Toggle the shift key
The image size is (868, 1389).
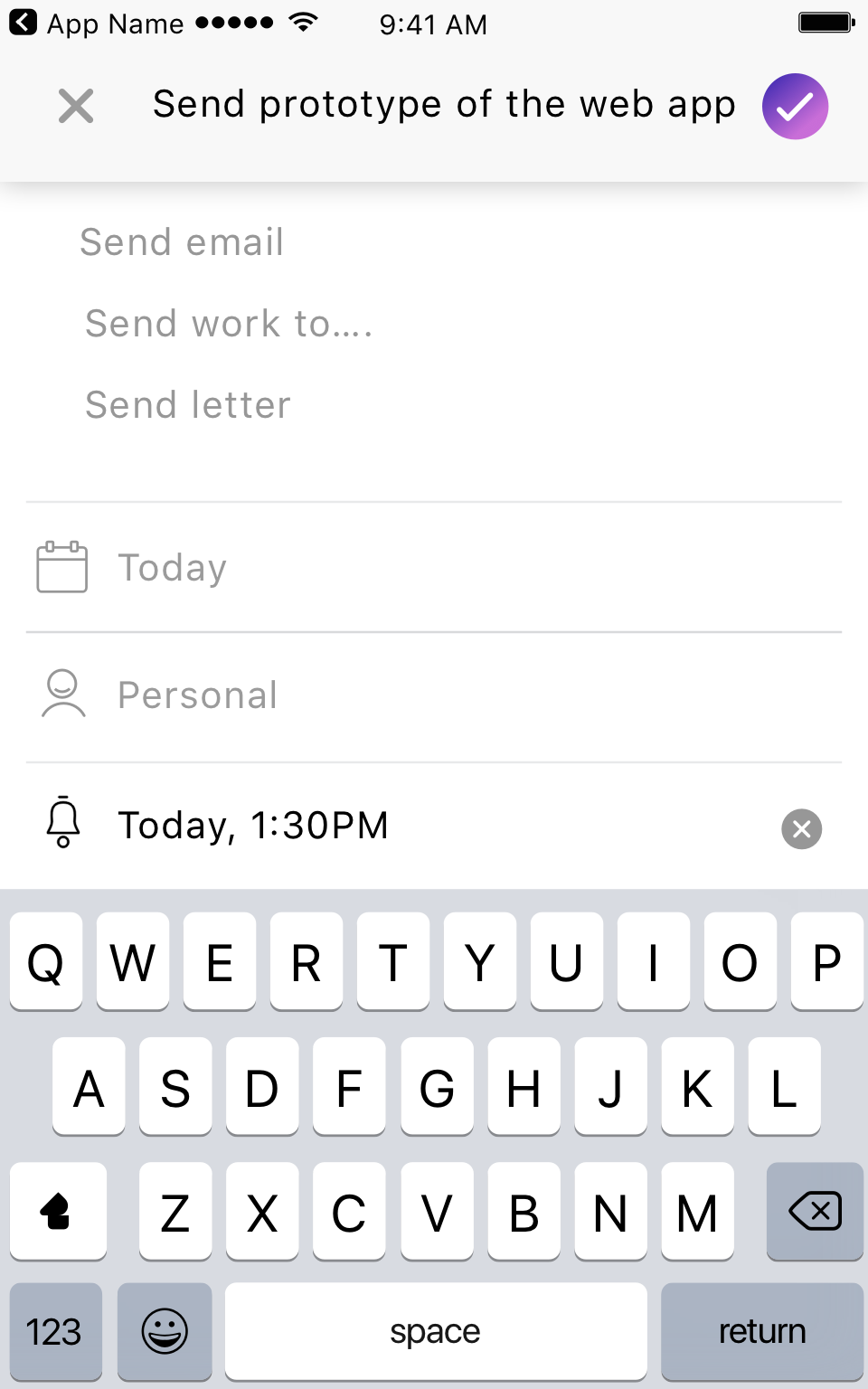[58, 1212]
